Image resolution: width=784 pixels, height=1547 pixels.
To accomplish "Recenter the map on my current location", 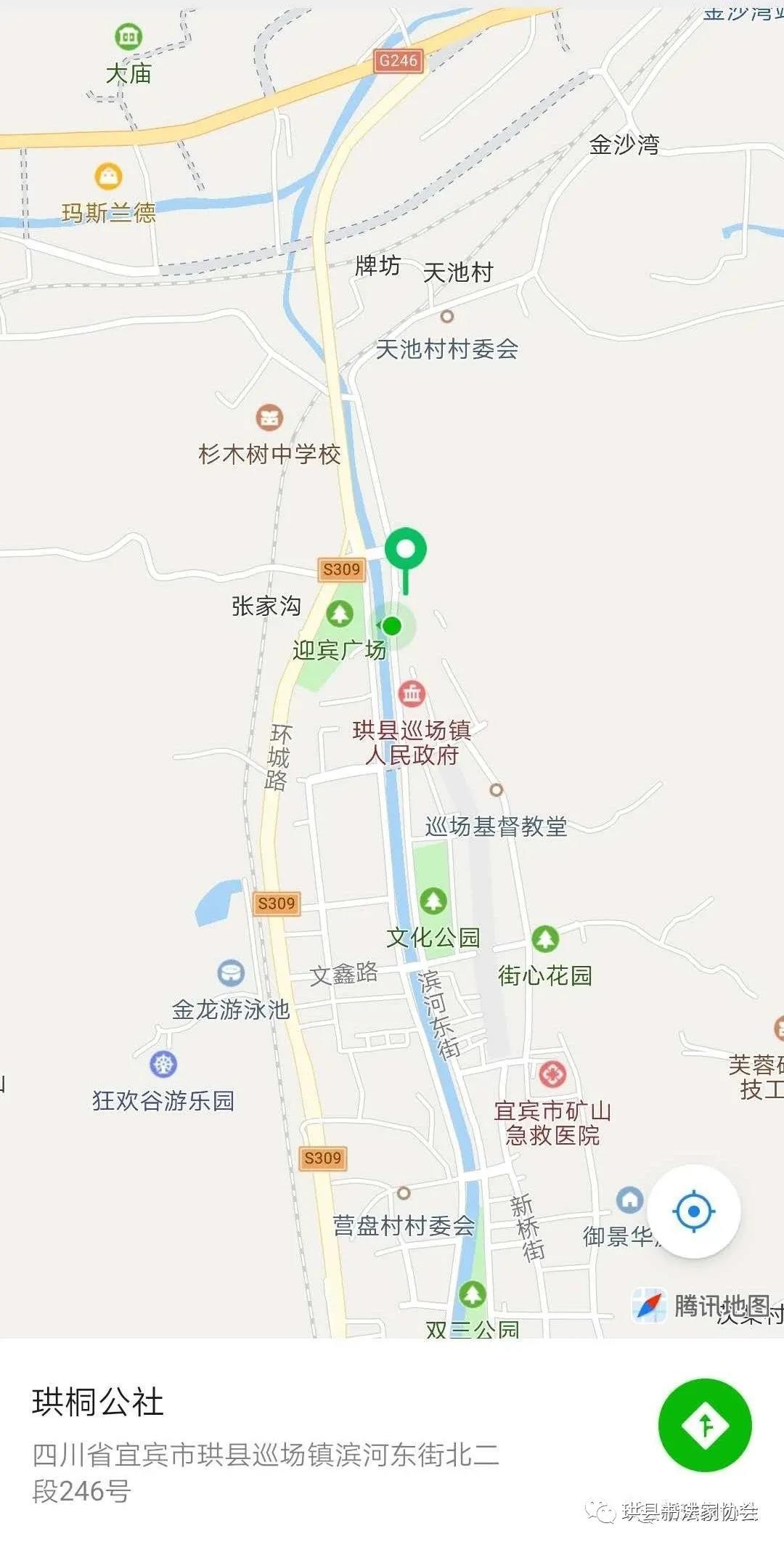I will point(694,1212).
